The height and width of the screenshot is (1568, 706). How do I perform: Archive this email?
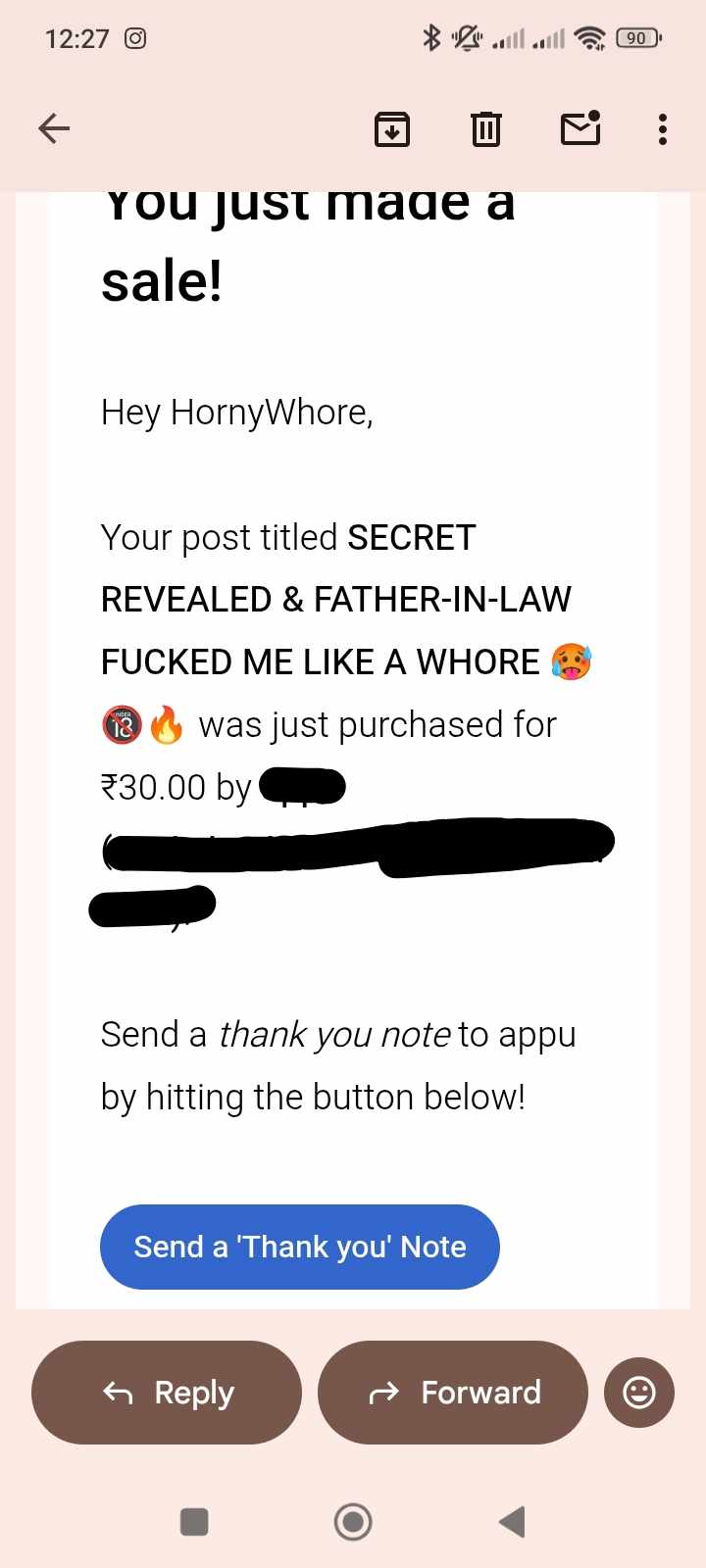click(392, 128)
